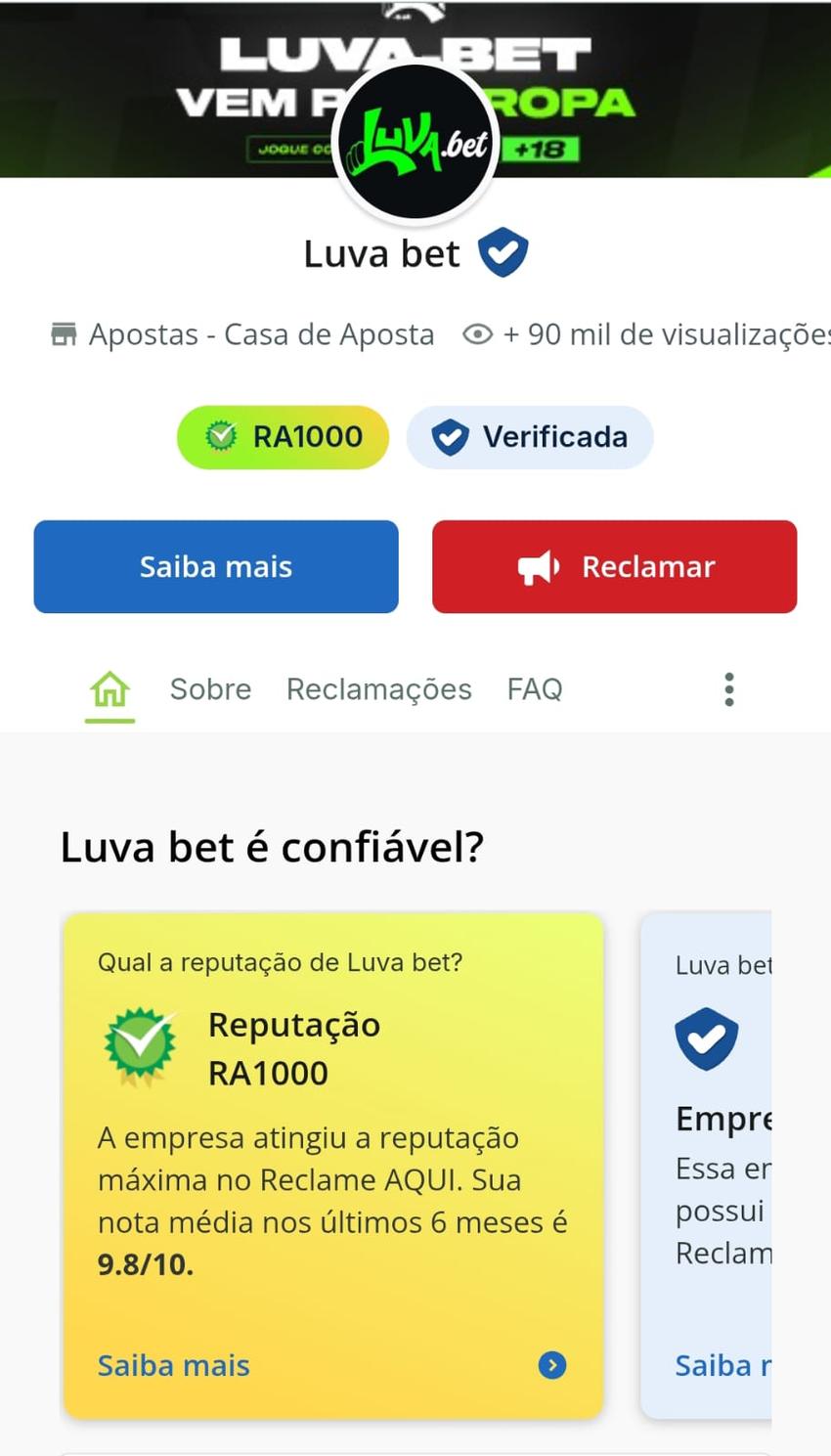Open the green RA1000 seal icon
The width and height of the screenshot is (831, 1456).
point(220,437)
